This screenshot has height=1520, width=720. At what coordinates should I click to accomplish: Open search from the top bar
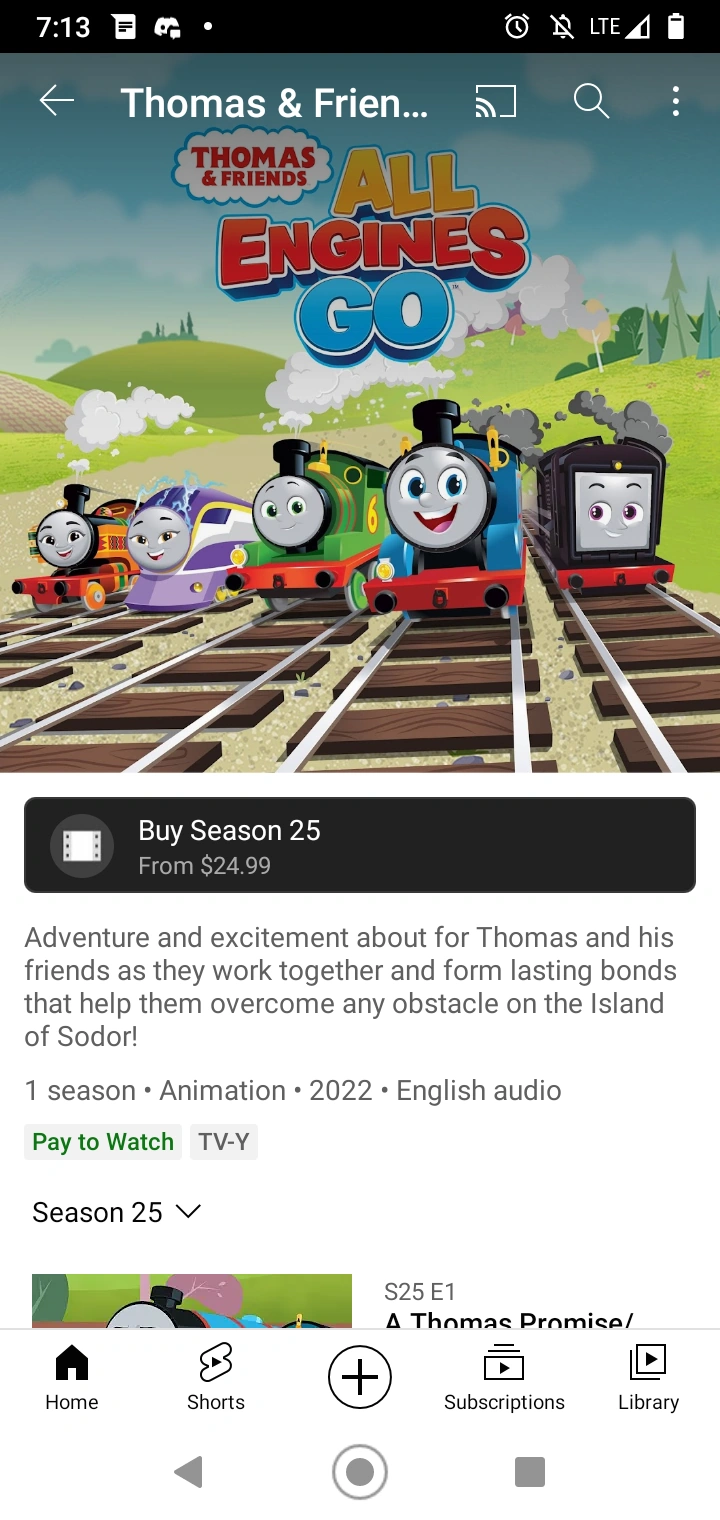pos(591,100)
